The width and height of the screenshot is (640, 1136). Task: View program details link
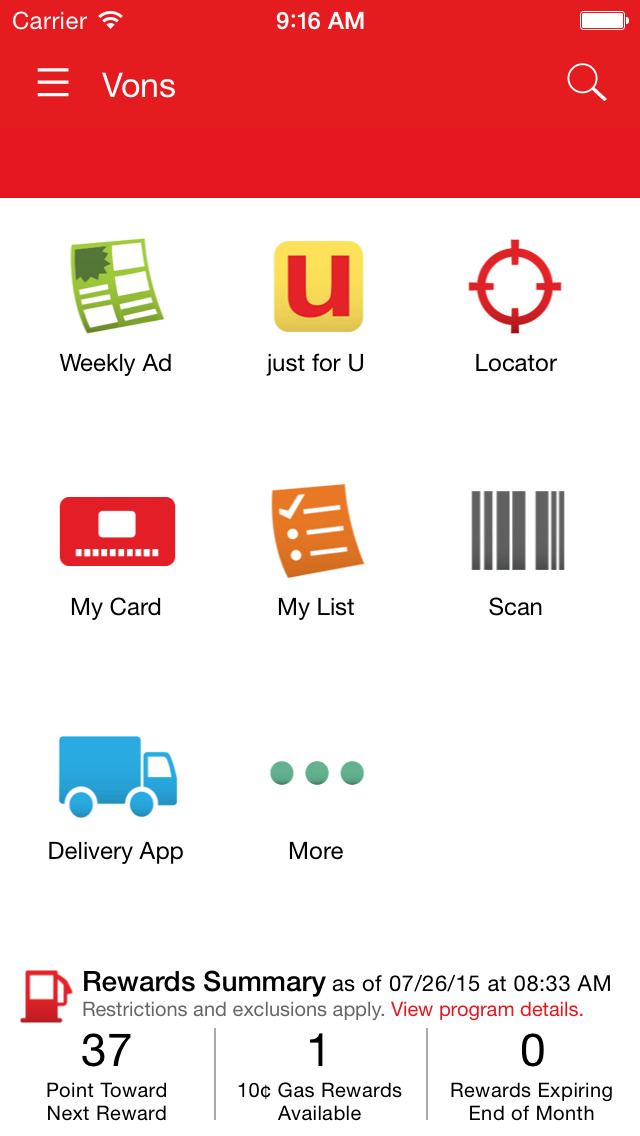coord(487,1009)
